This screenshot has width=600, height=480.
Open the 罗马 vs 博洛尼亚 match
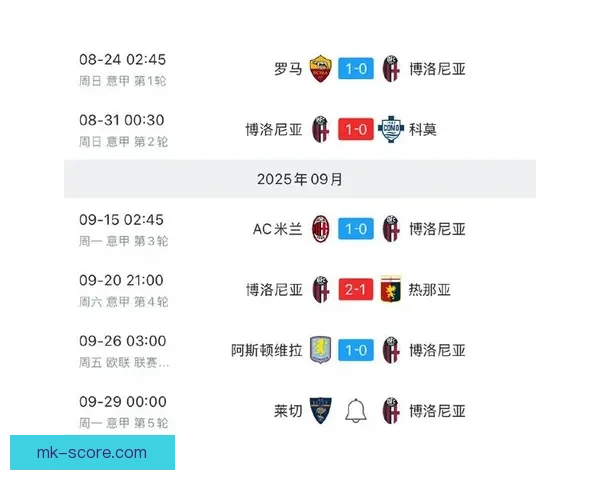pyautogui.click(x=355, y=69)
